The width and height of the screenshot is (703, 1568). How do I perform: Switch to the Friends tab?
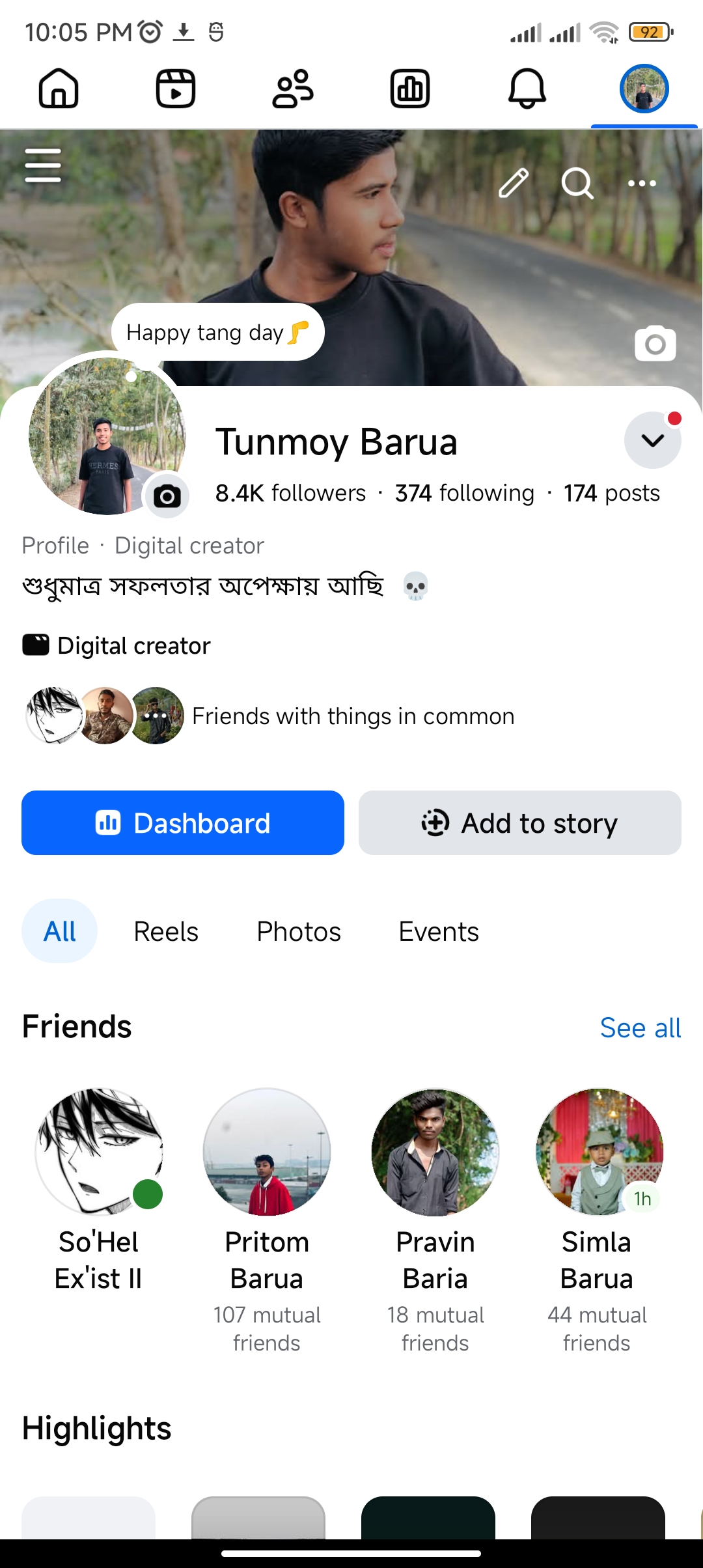pyautogui.click(x=293, y=89)
